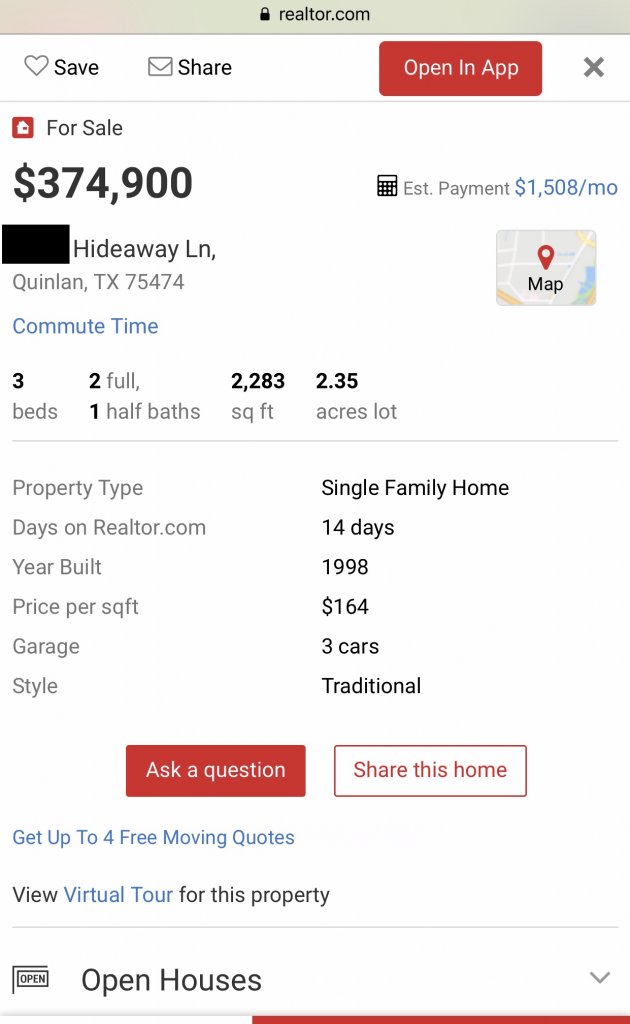Tap Open In App
The image size is (630, 1024).
[460, 68]
